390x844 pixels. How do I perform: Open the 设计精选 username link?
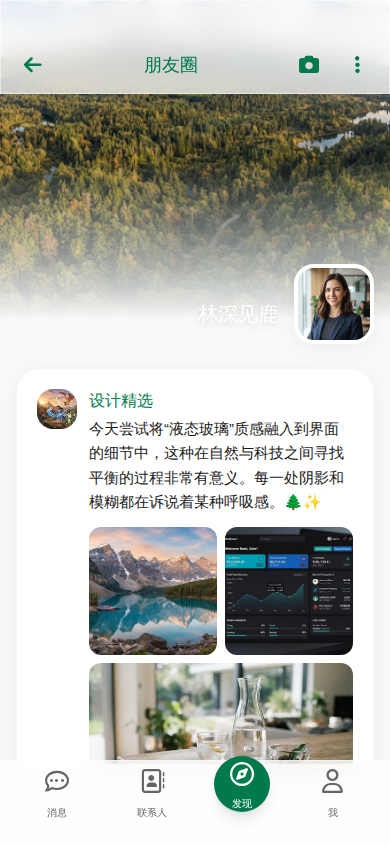coord(121,401)
